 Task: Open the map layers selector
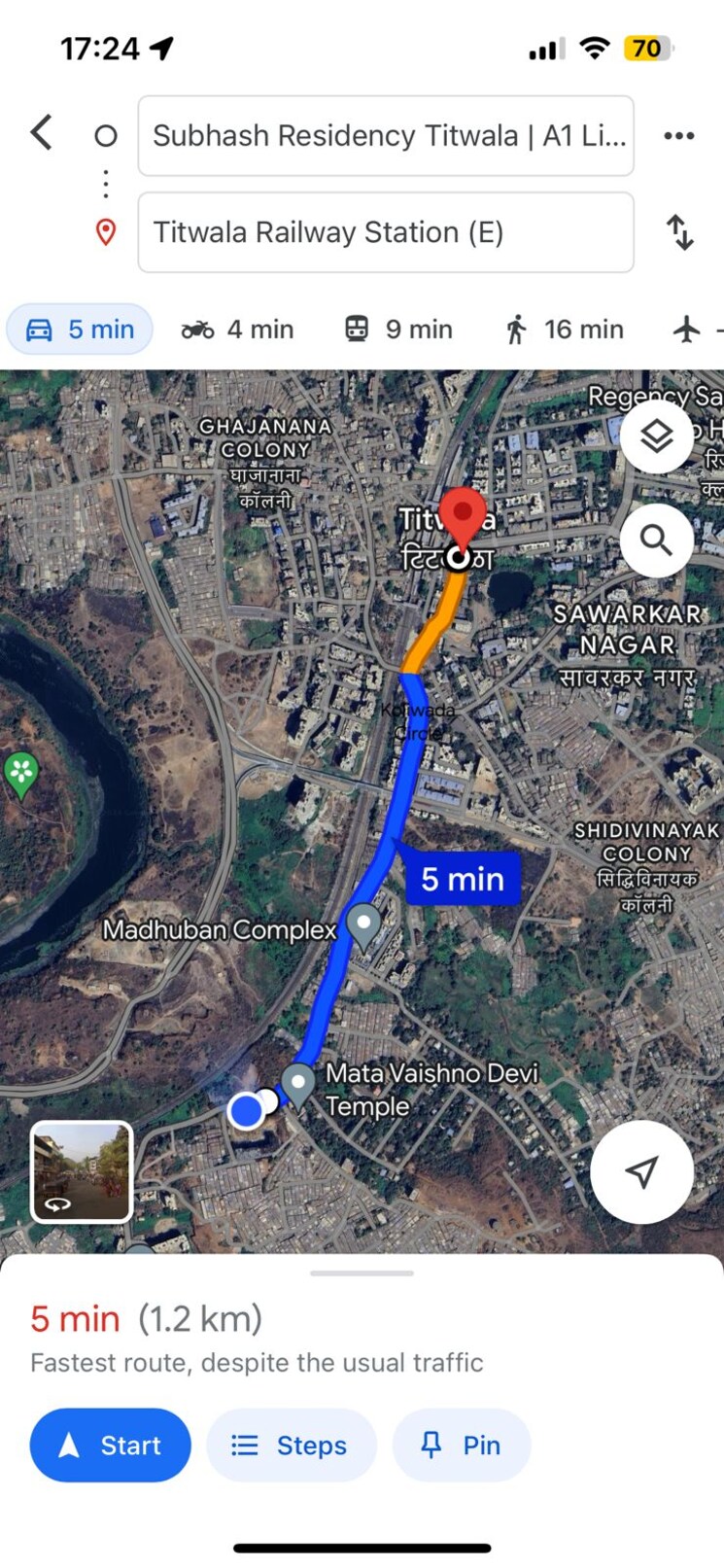coord(658,436)
